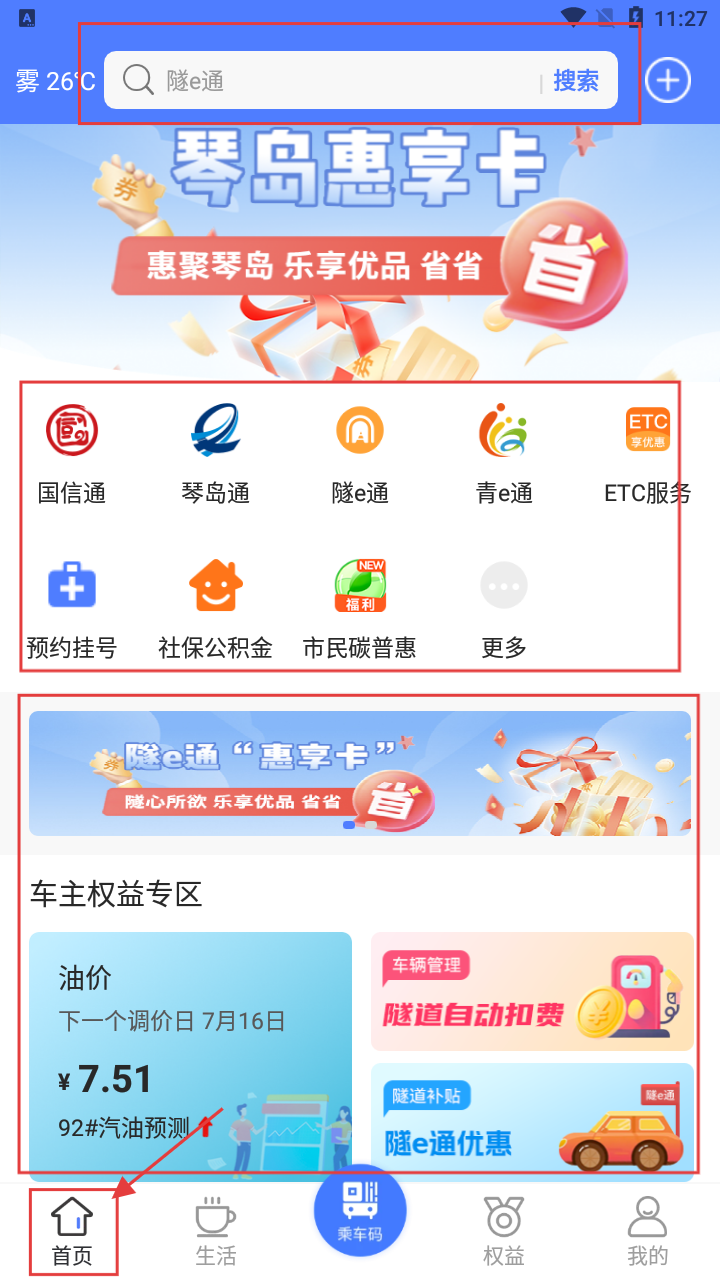Switch to the 生活 tab
720x1280 pixels.
[215, 1230]
